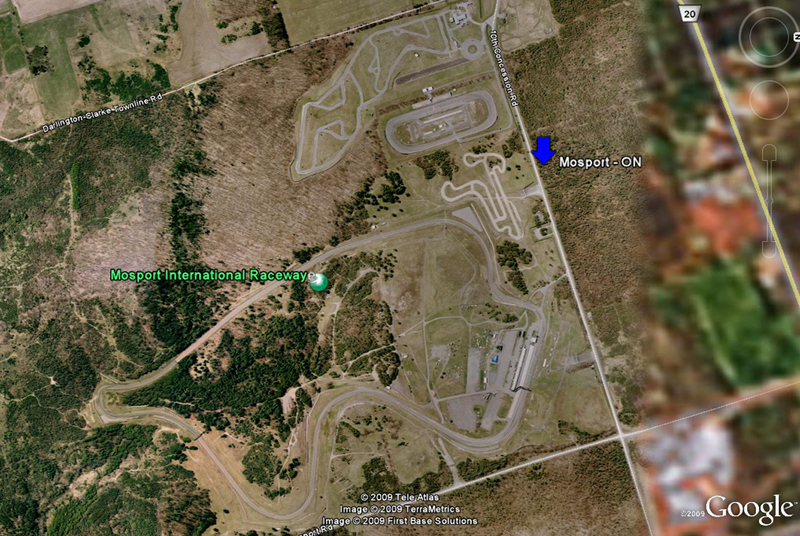Screen dimensions: 800x536
Task: Tap the move joystick circle
Action: [x=769, y=98]
